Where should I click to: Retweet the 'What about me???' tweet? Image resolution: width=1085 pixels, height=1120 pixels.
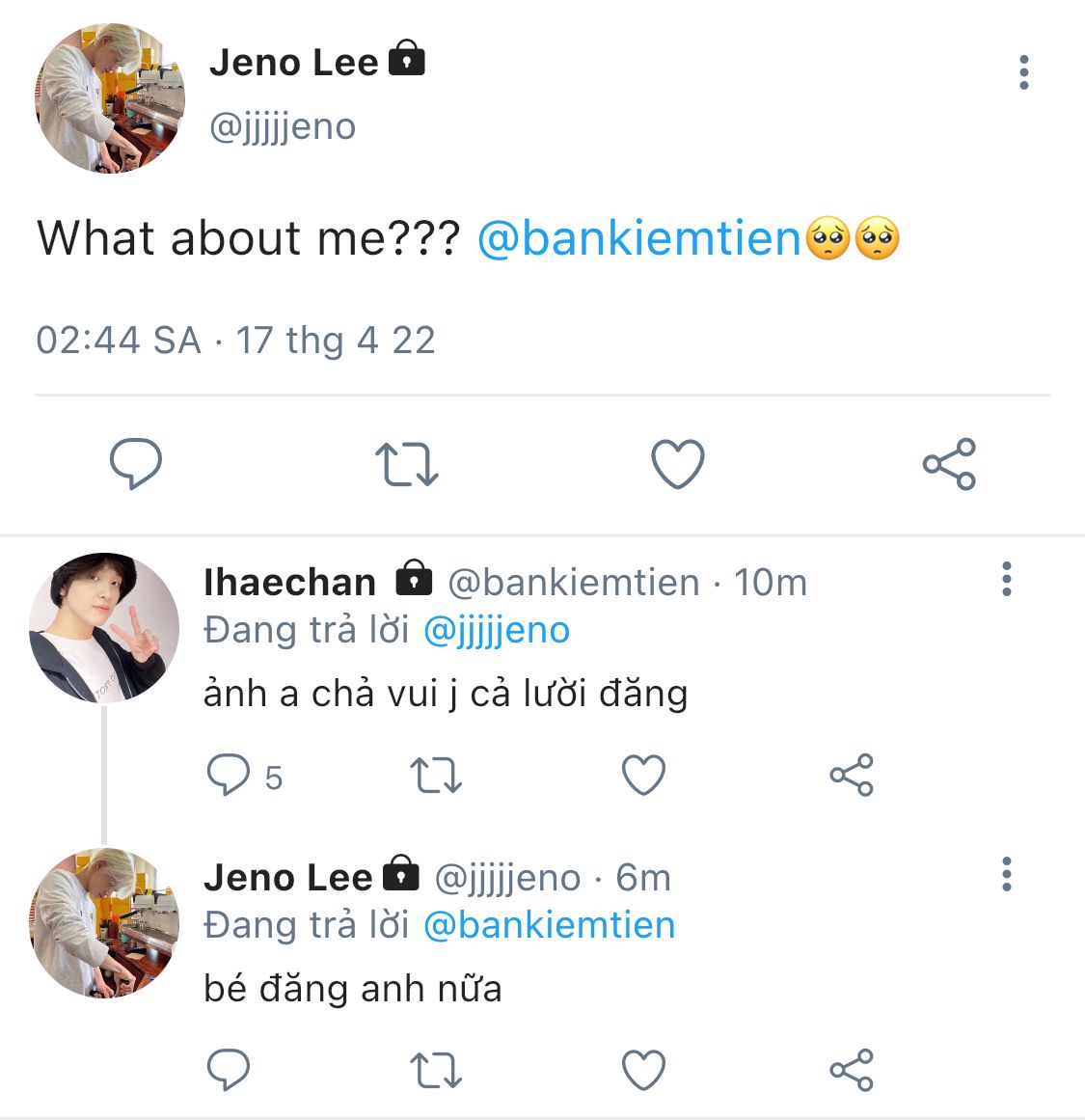(406, 464)
